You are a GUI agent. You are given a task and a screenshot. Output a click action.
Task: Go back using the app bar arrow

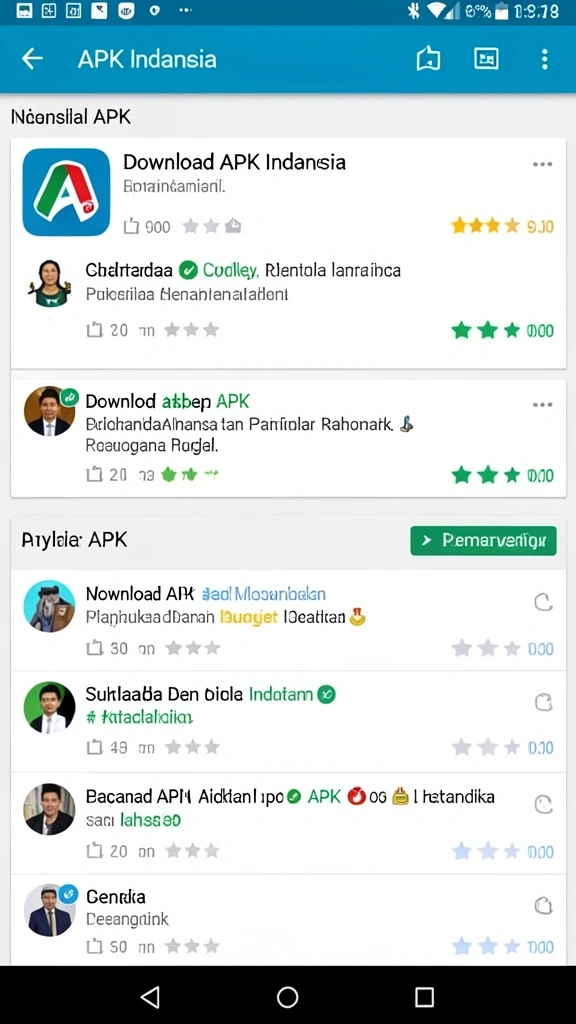[x=32, y=59]
